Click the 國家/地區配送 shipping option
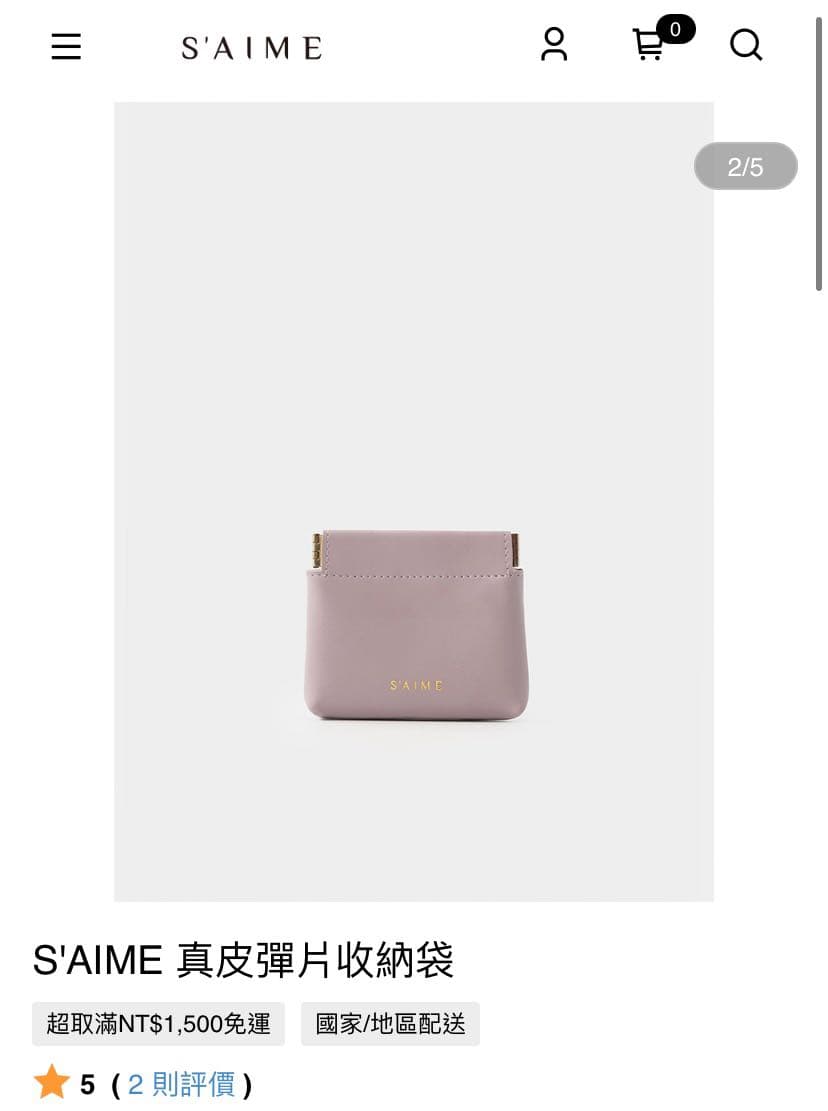The height and width of the screenshot is (1111, 828). [x=391, y=1024]
